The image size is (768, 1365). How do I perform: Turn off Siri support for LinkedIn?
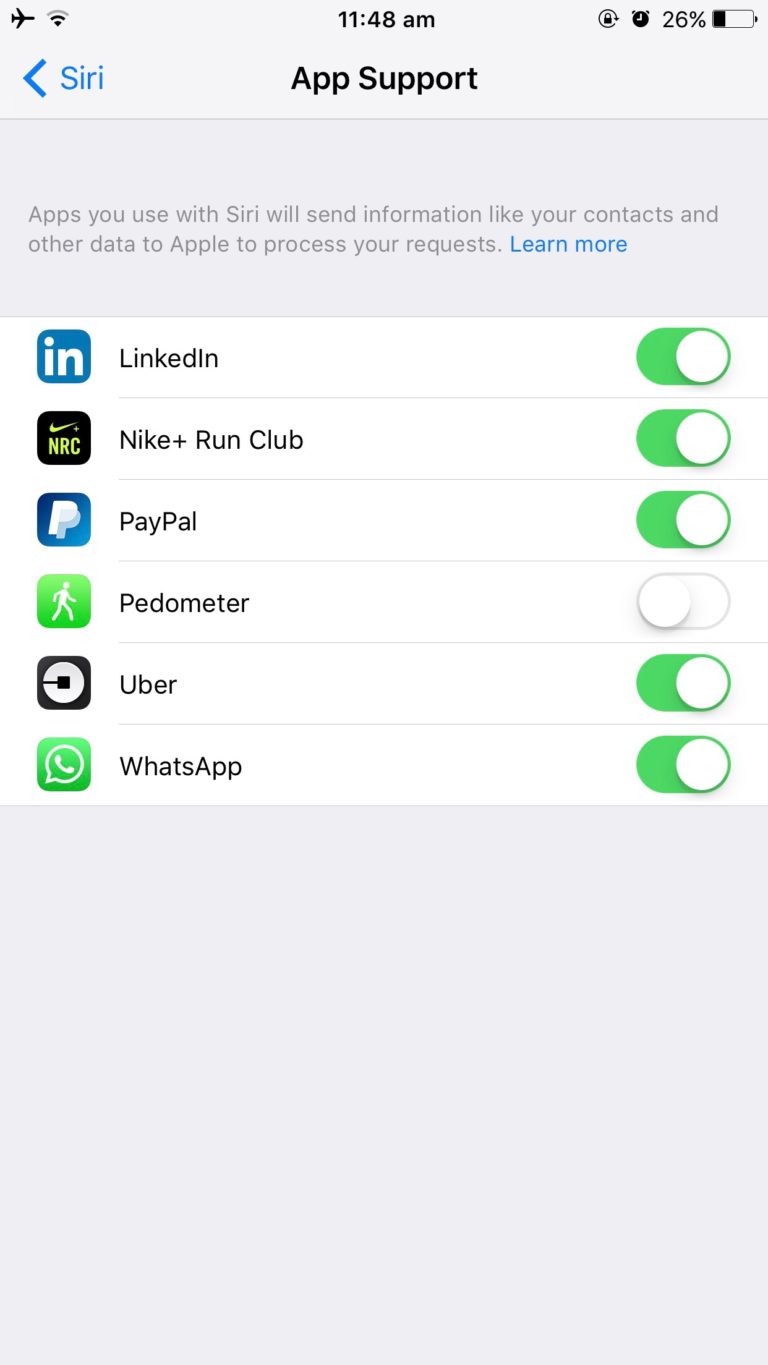click(683, 357)
